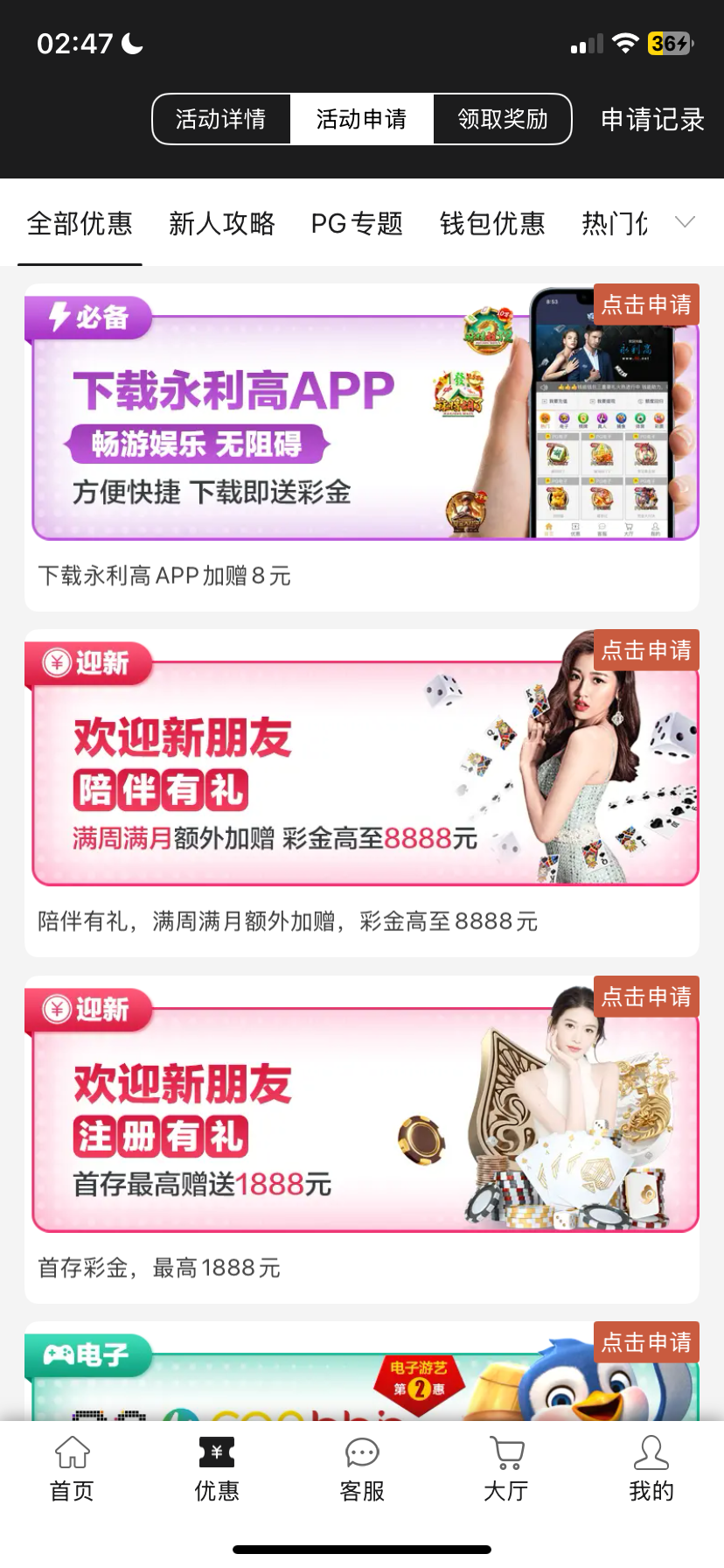Go to the 首页 home tab
The width and height of the screenshot is (724, 1568).
point(72,1468)
